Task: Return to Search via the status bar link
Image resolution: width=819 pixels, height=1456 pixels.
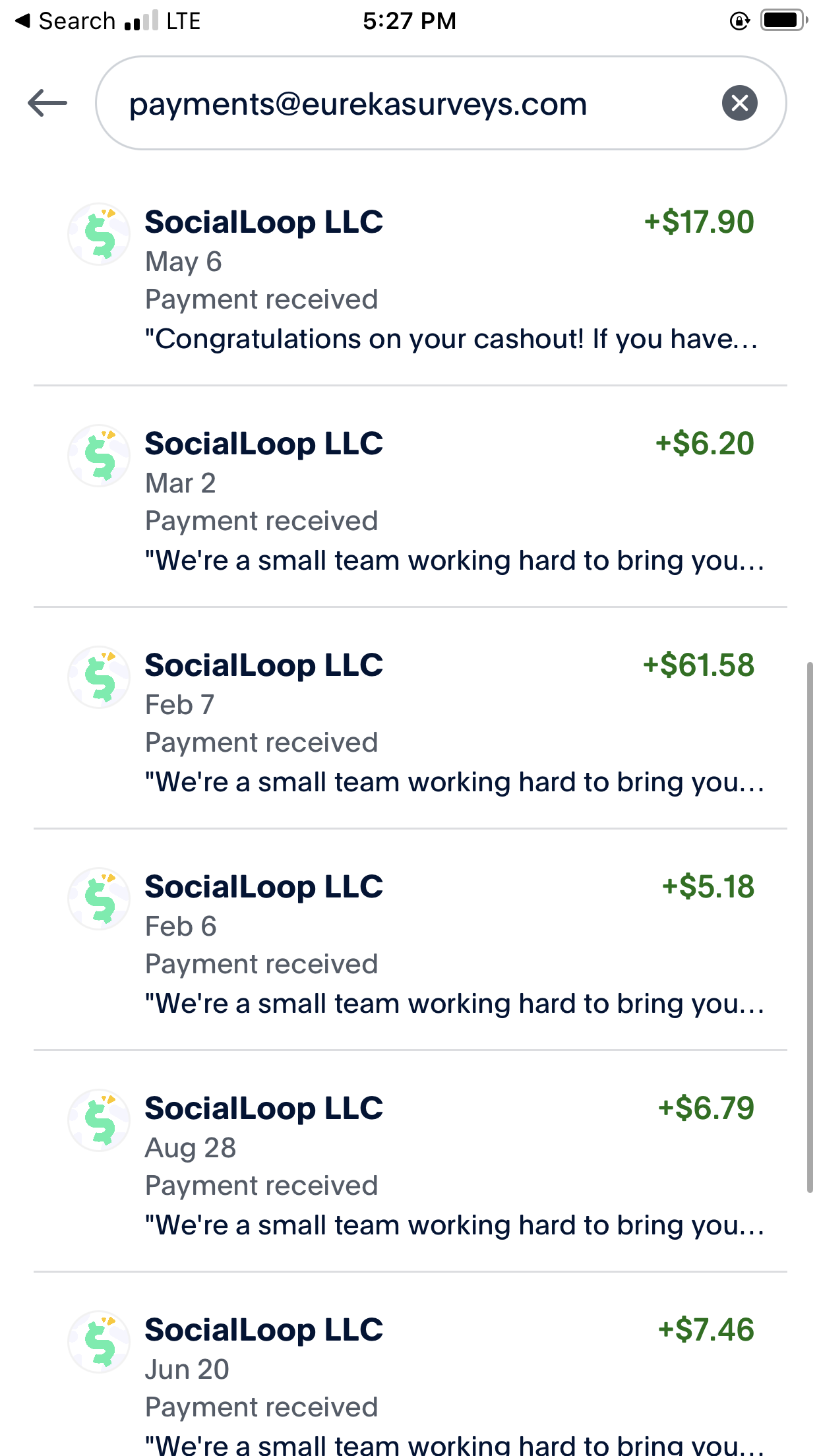Action: [x=65, y=21]
